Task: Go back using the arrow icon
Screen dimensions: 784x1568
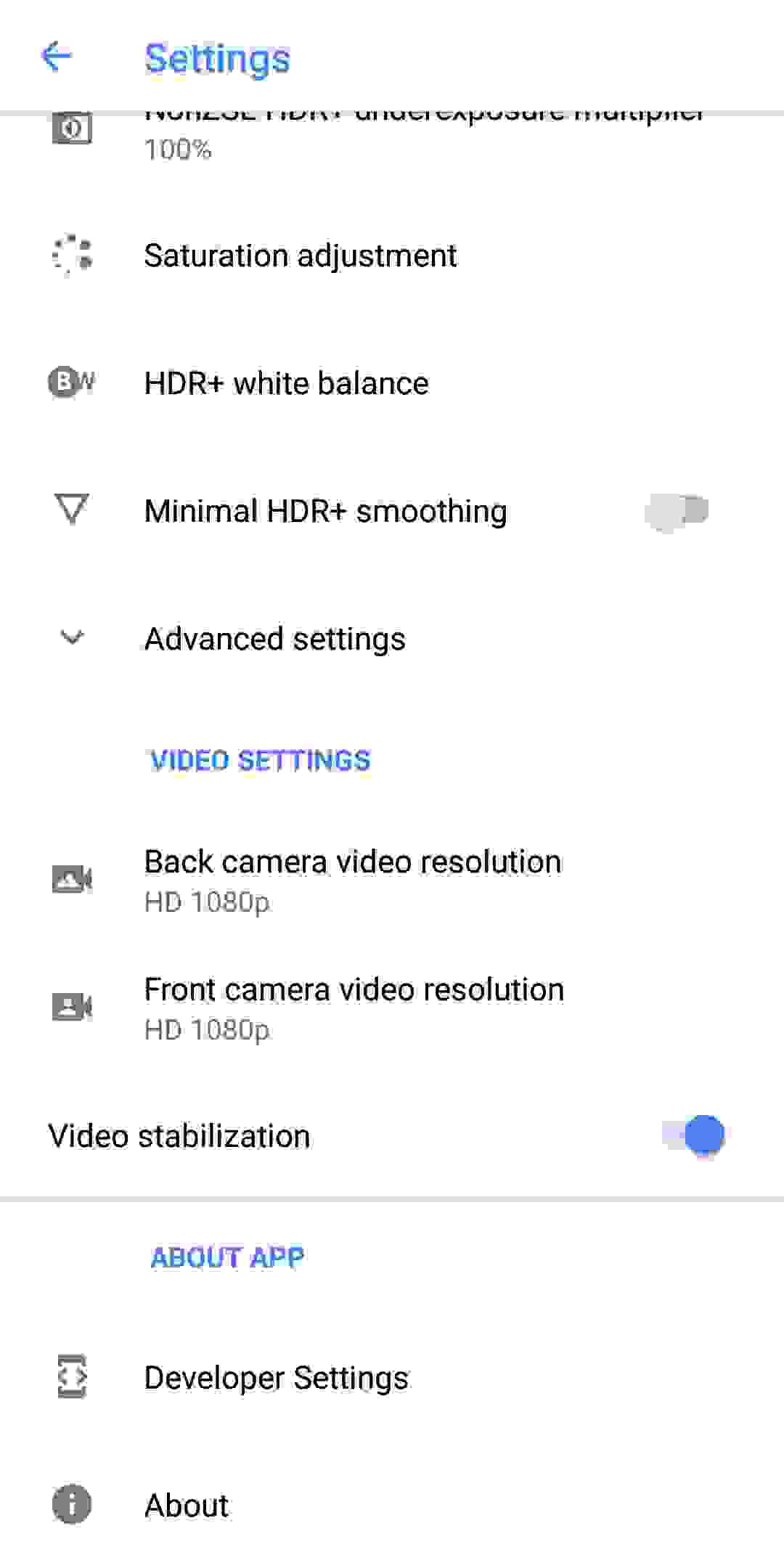Action: [x=57, y=57]
